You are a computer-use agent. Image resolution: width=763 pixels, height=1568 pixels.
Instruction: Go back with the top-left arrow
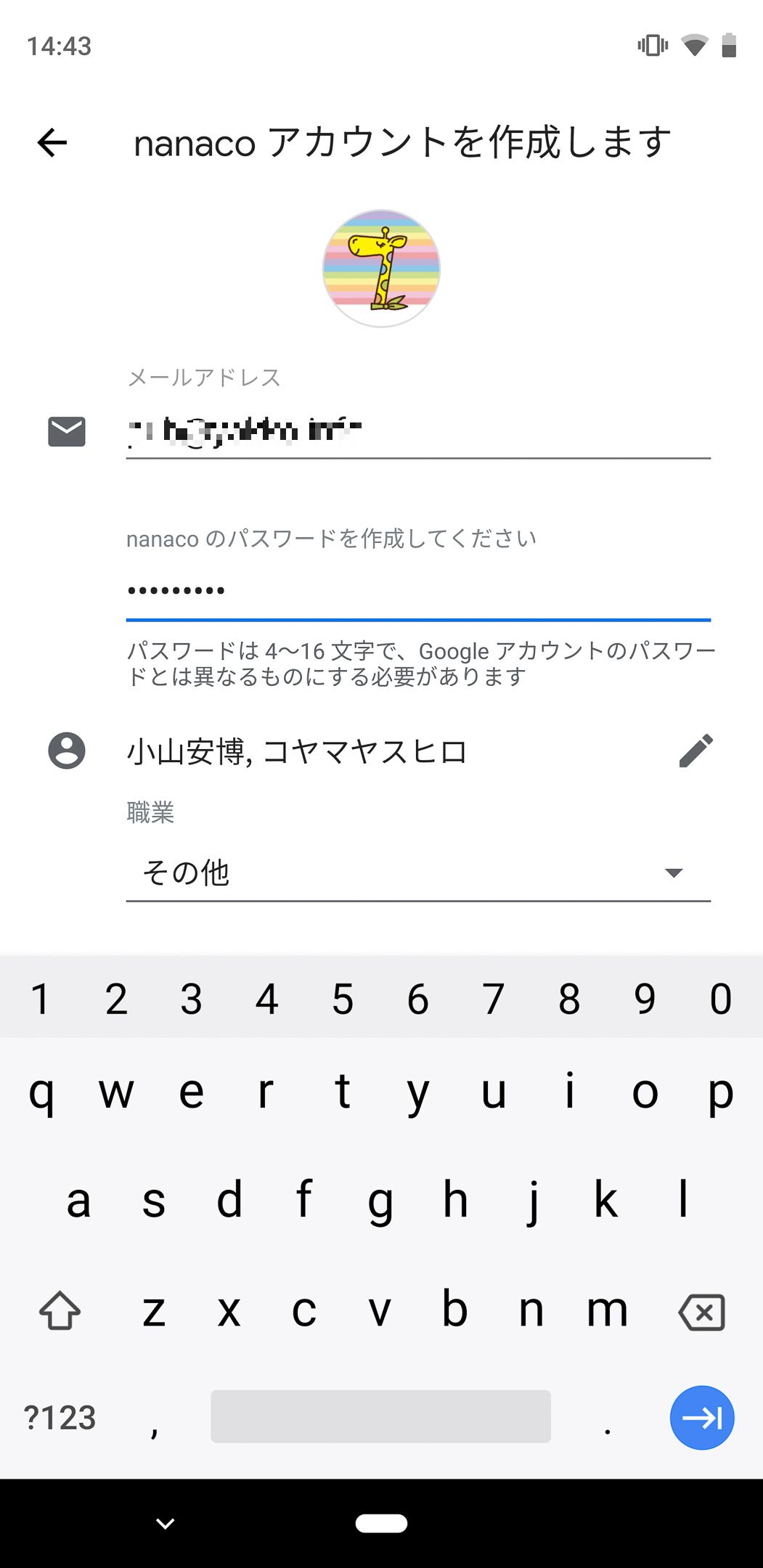(52, 142)
